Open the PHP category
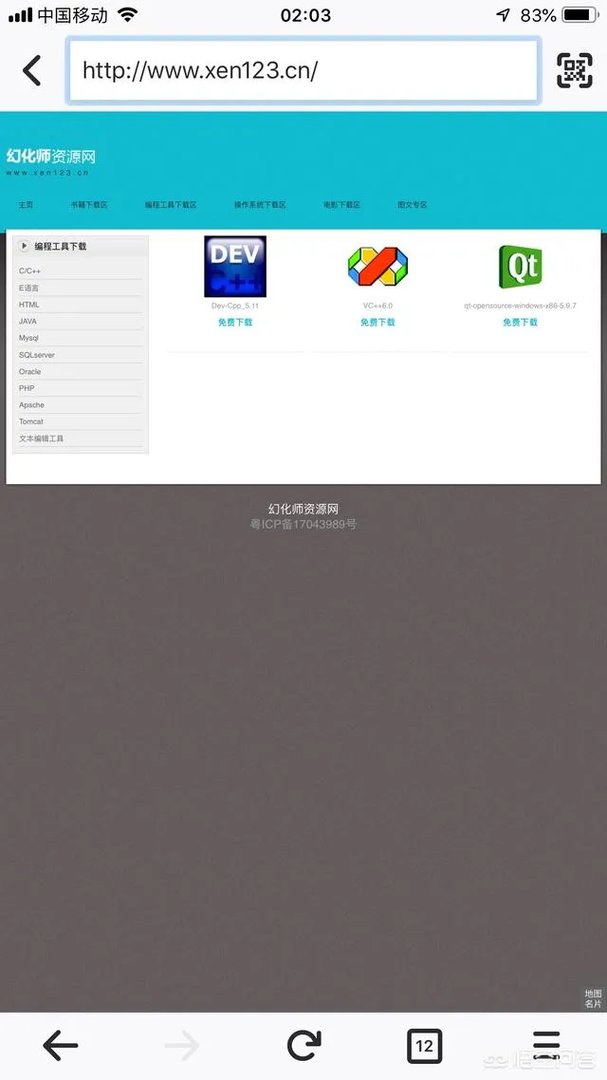 27,388
